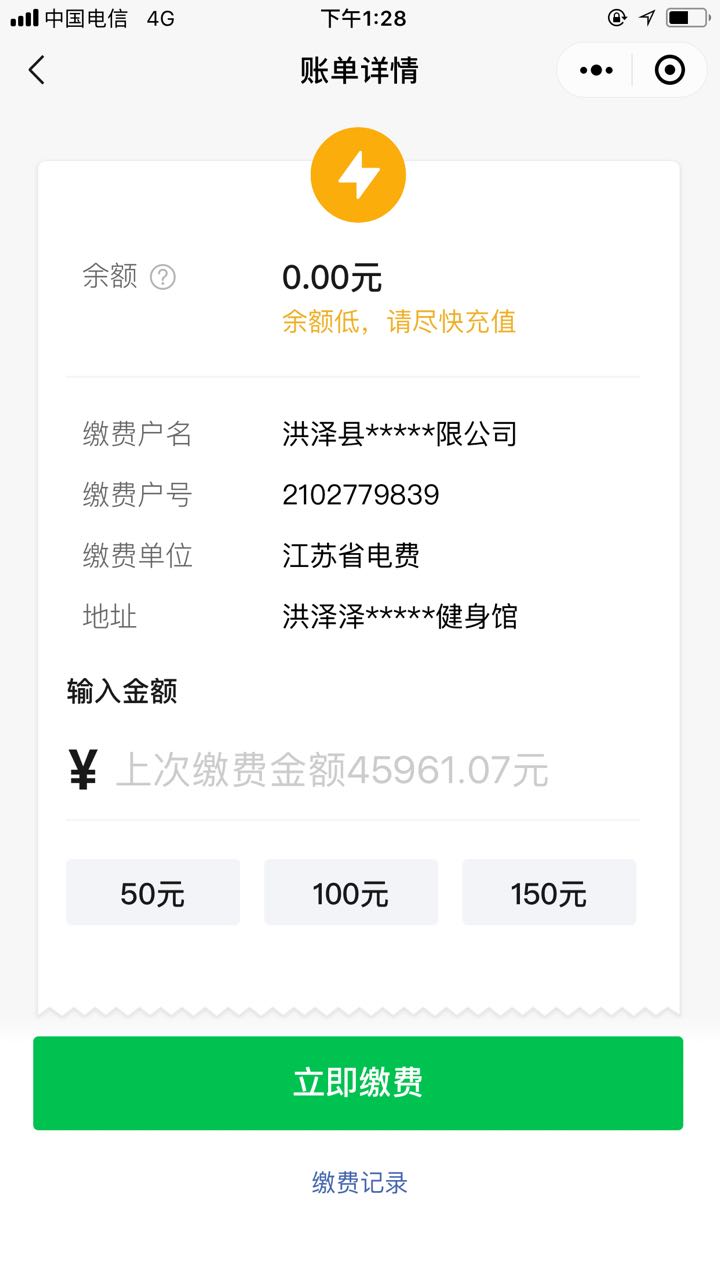
Task: Go back using the top-left arrow
Action: pyautogui.click(x=37, y=70)
